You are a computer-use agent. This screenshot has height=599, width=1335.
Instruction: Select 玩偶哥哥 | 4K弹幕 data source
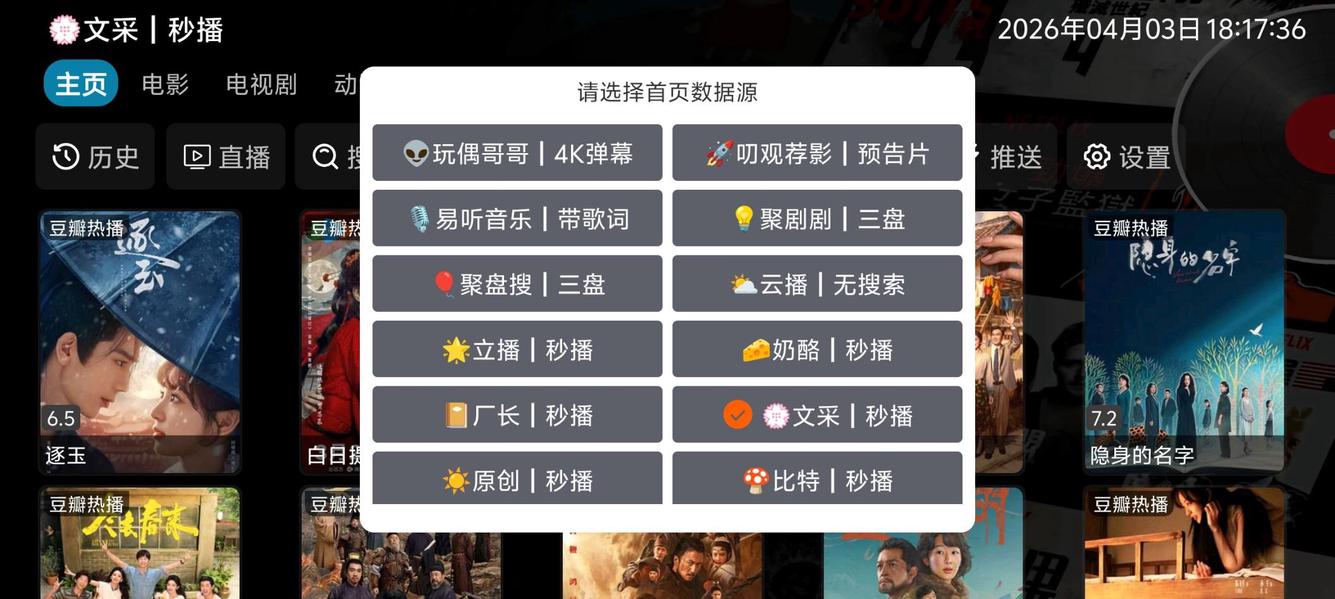[517, 153]
